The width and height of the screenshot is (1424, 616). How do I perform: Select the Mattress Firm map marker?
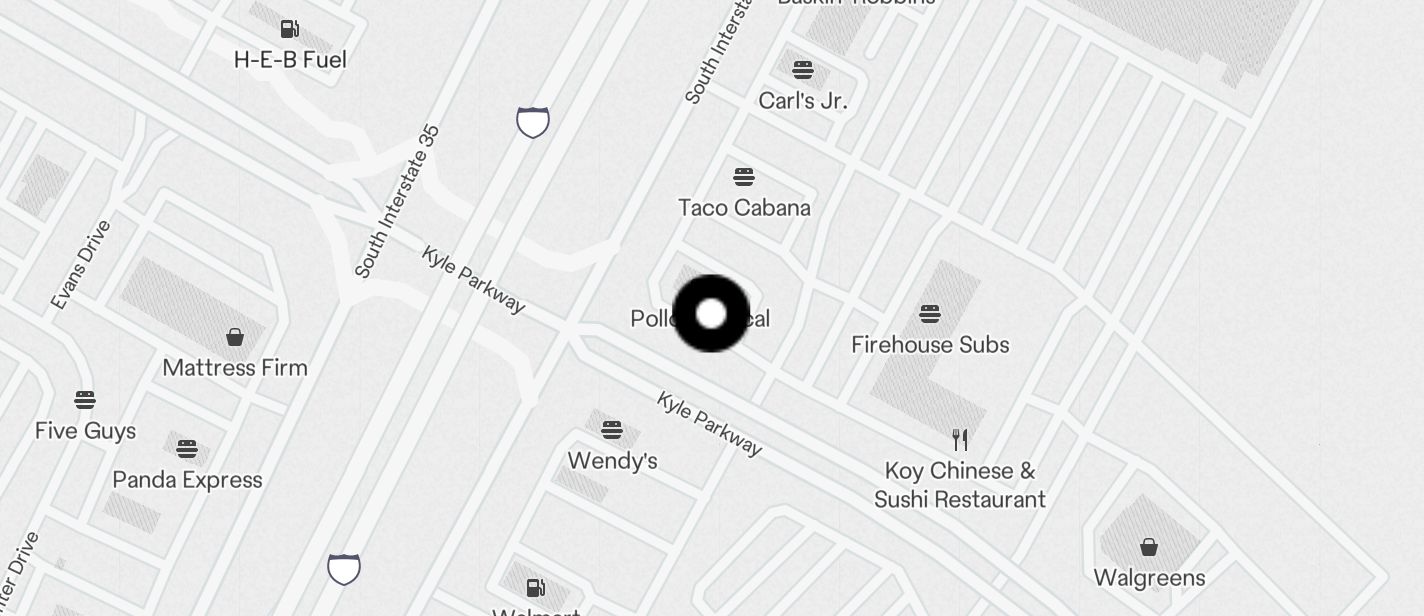click(x=235, y=338)
